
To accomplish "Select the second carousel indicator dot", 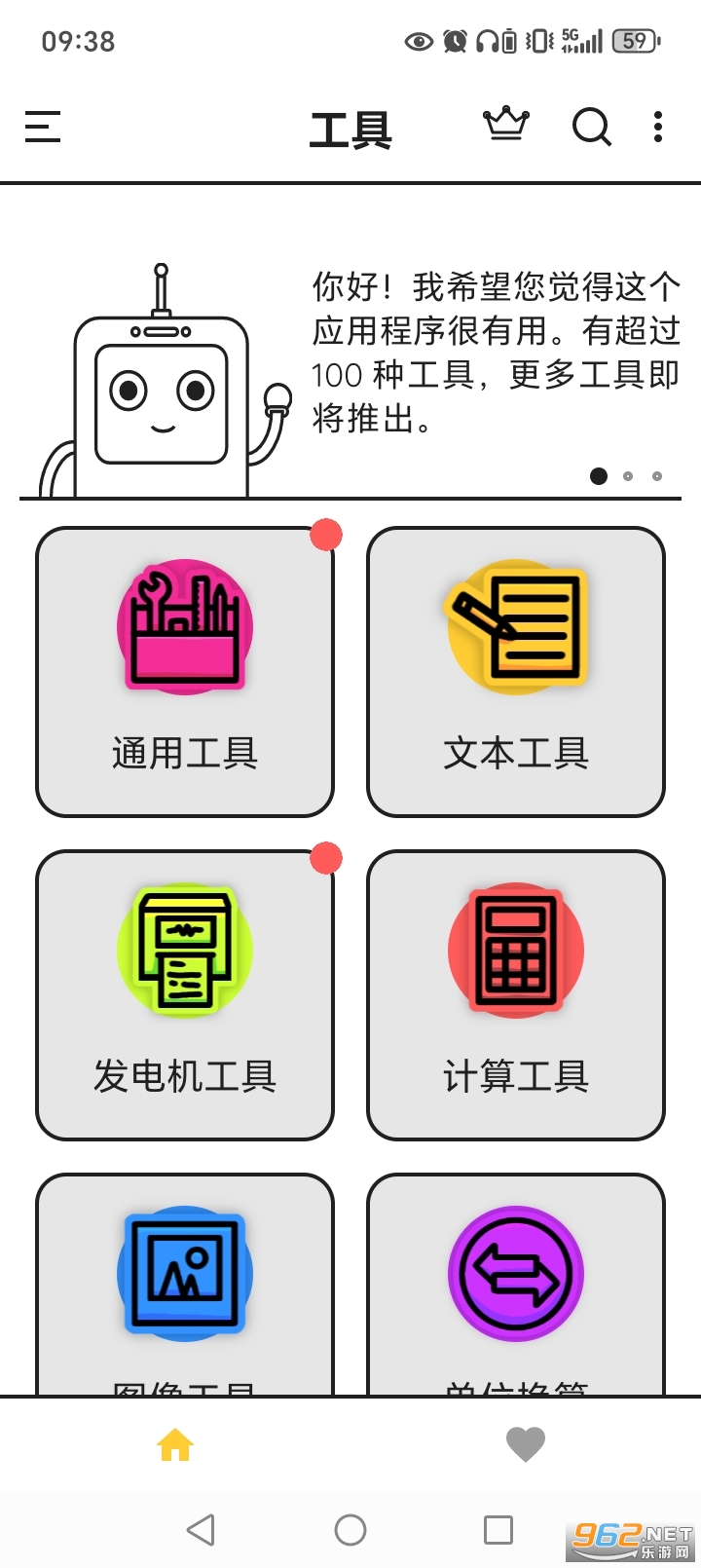I will point(627,476).
